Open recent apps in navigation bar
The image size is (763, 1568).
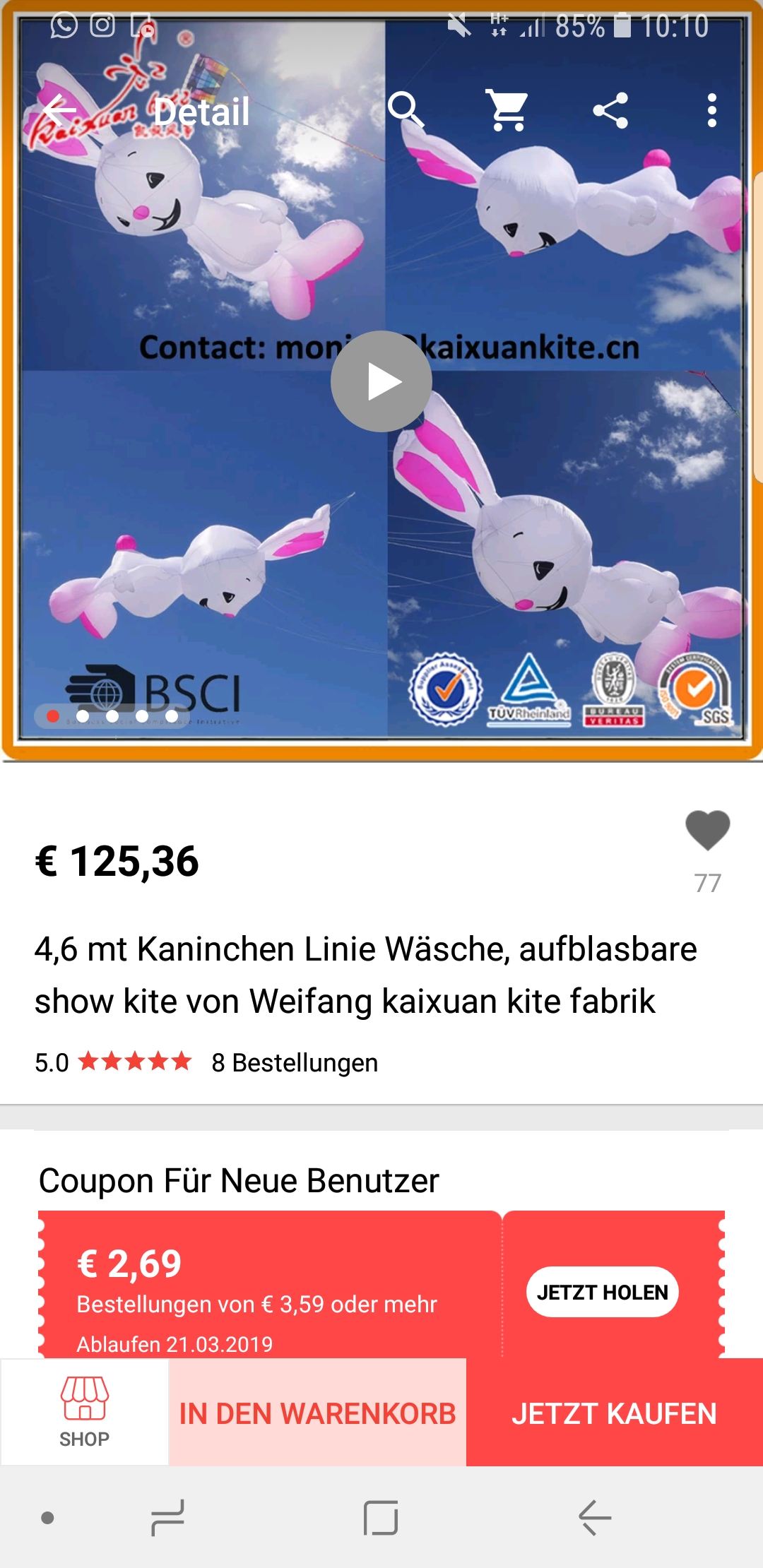168,1517
